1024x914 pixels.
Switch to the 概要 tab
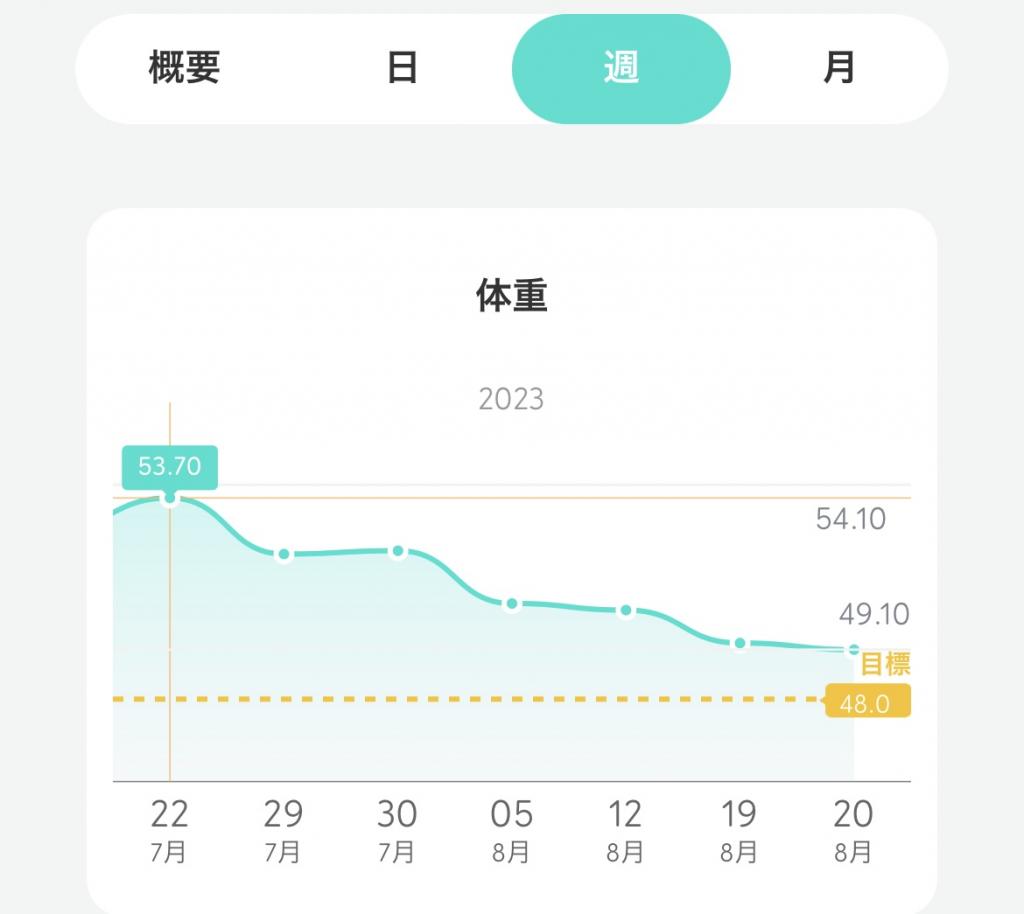(184, 68)
